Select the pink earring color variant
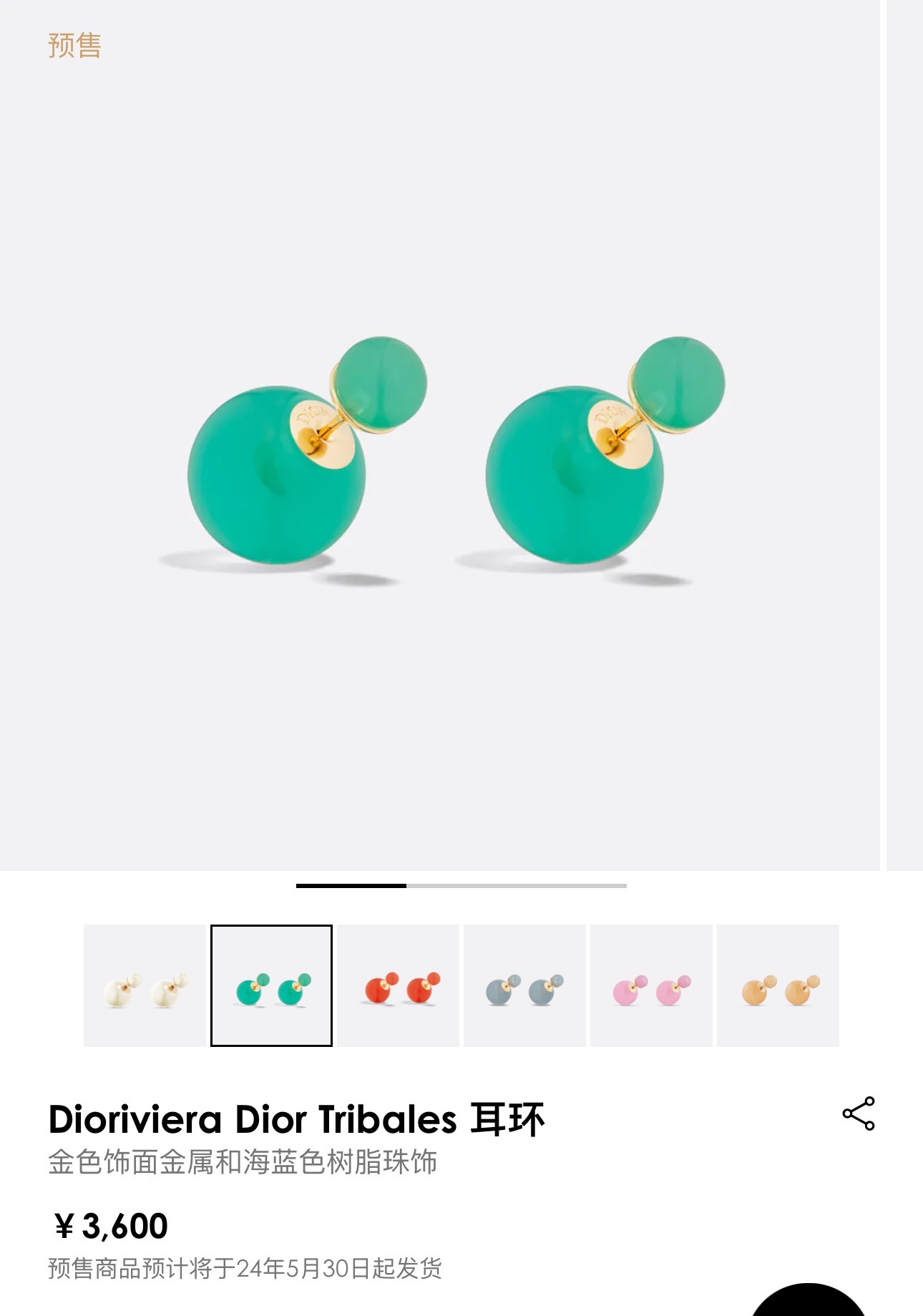 (x=651, y=985)
